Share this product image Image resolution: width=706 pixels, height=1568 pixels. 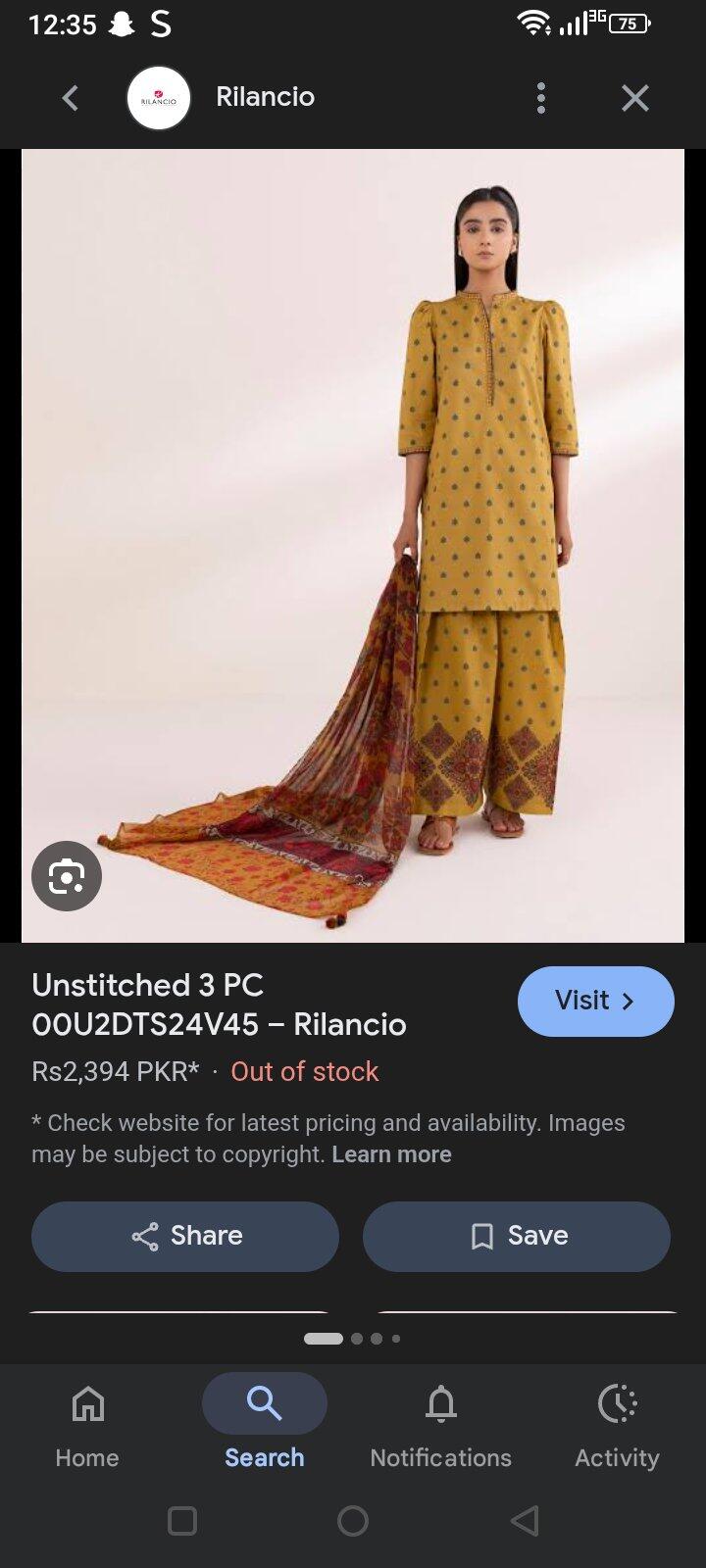[185, 1236]
